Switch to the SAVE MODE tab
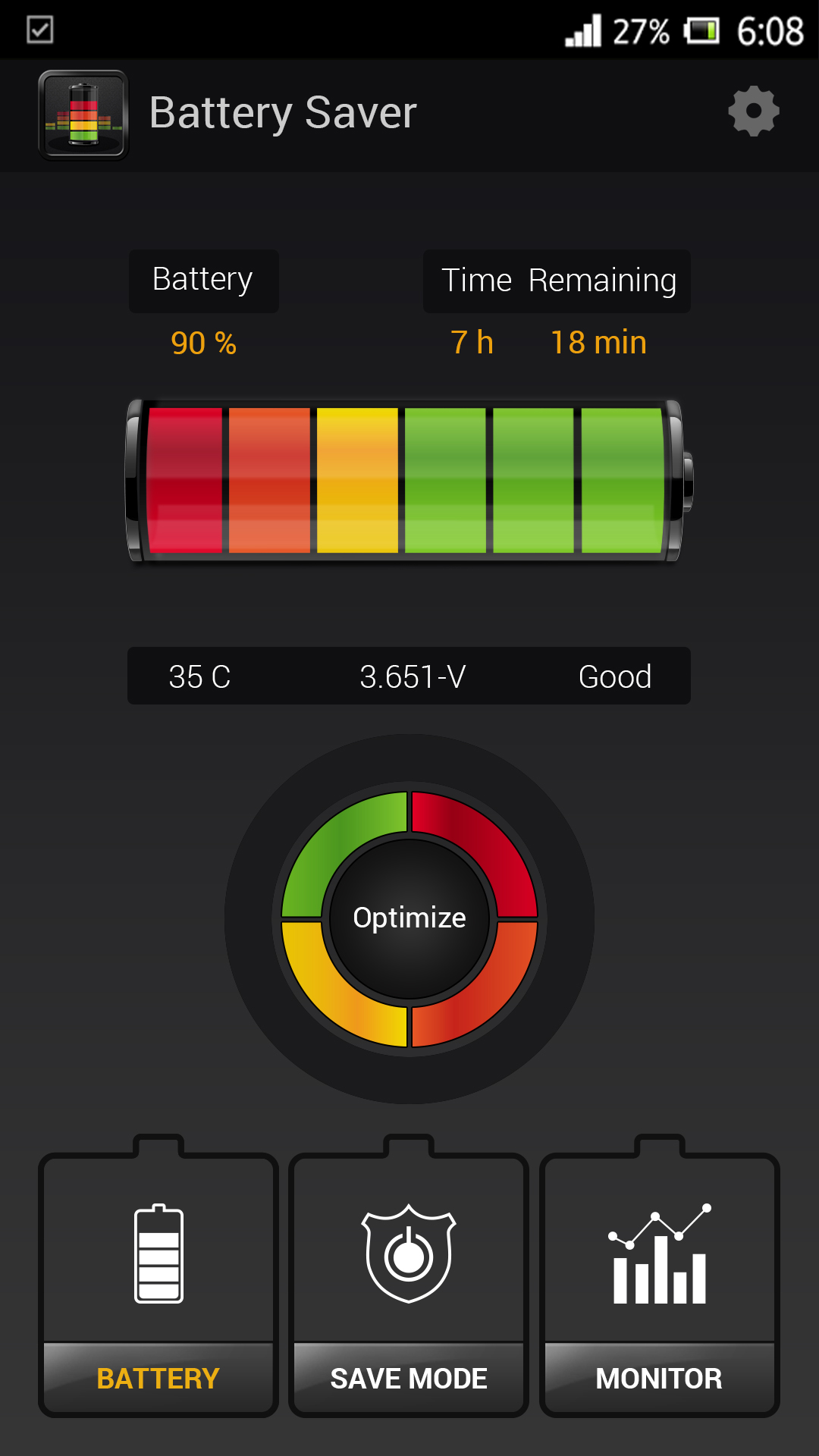This screenshot has width=819, height=1456. [x=408, y=1379]
